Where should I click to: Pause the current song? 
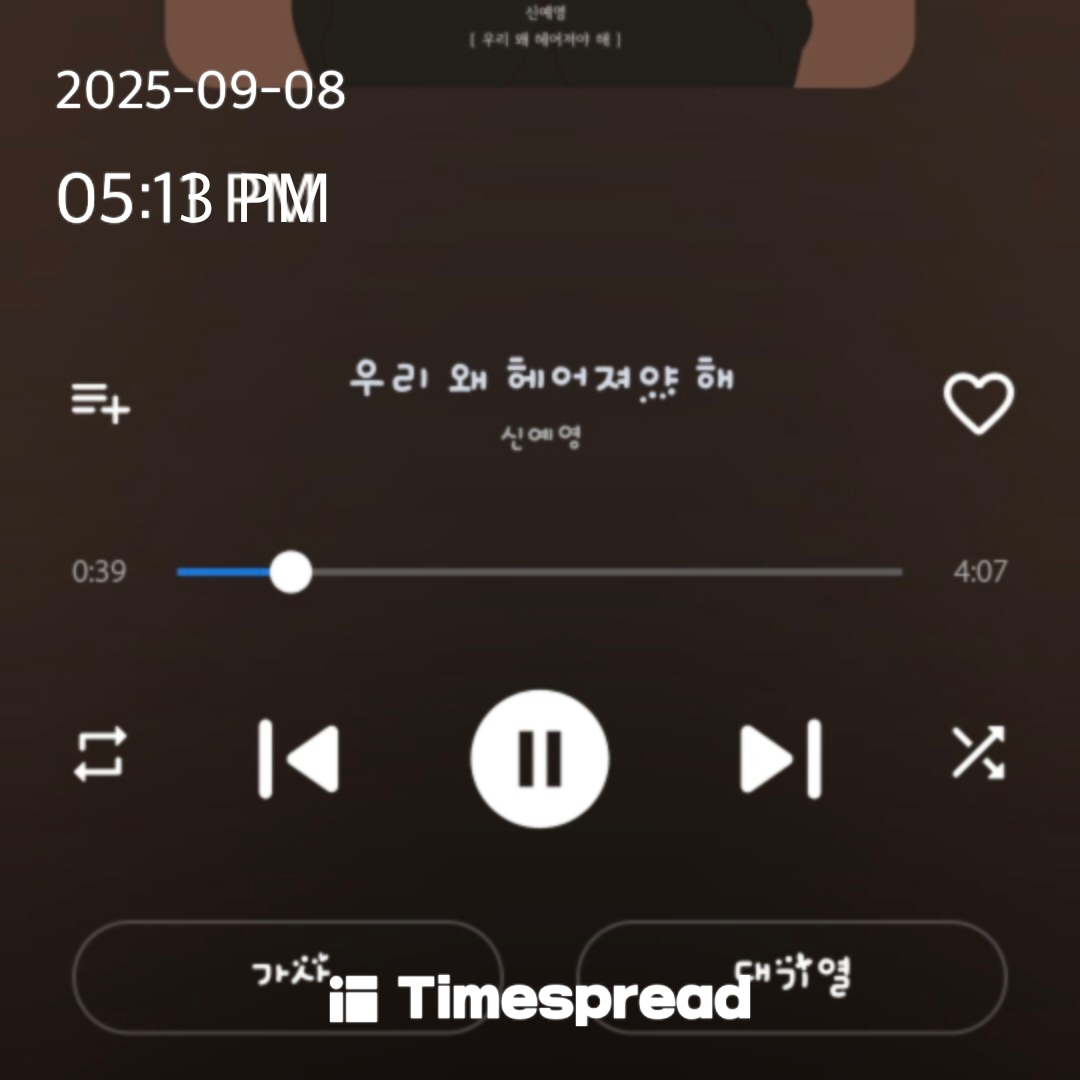(540, 758)
